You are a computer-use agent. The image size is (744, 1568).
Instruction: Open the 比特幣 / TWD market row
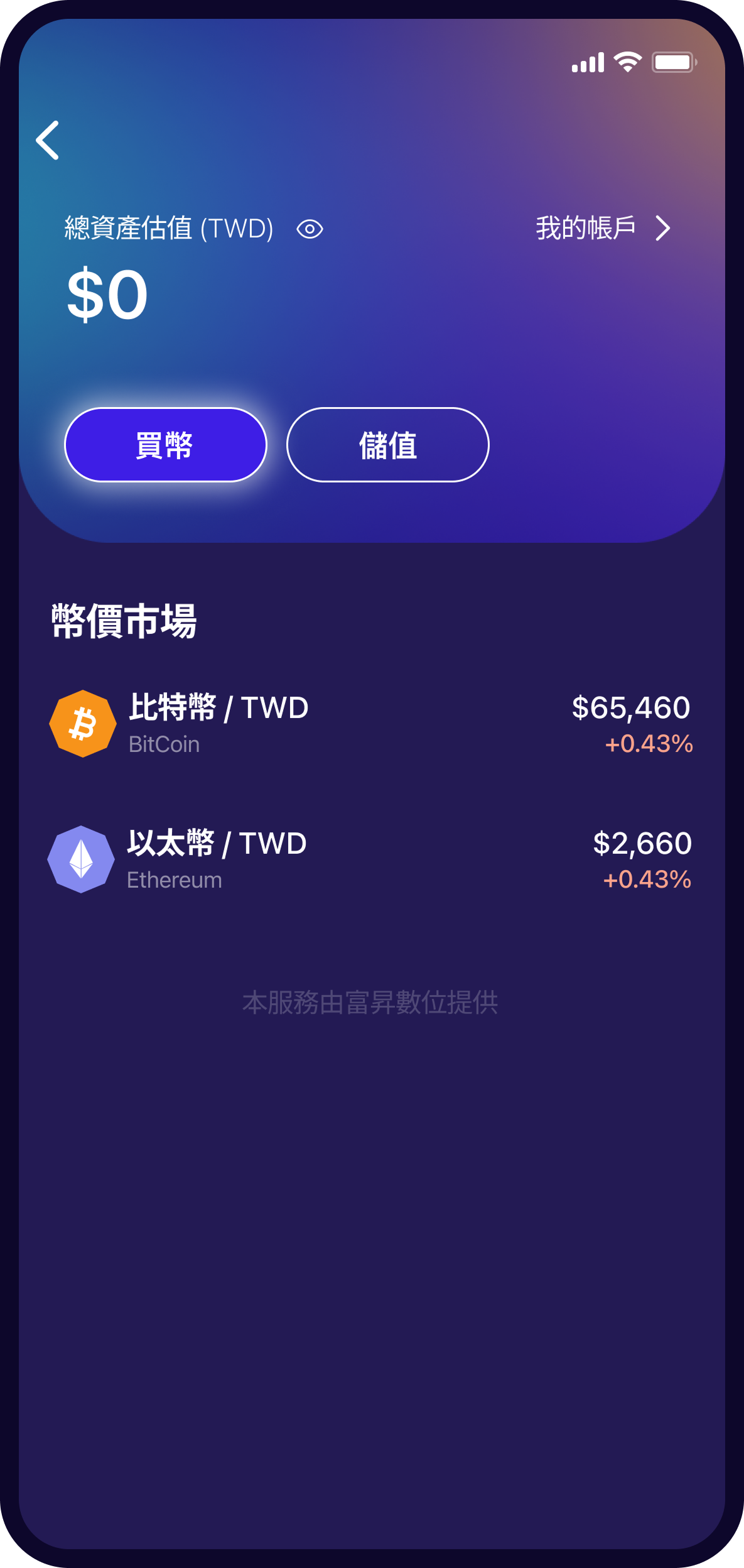tap(370, 724)
